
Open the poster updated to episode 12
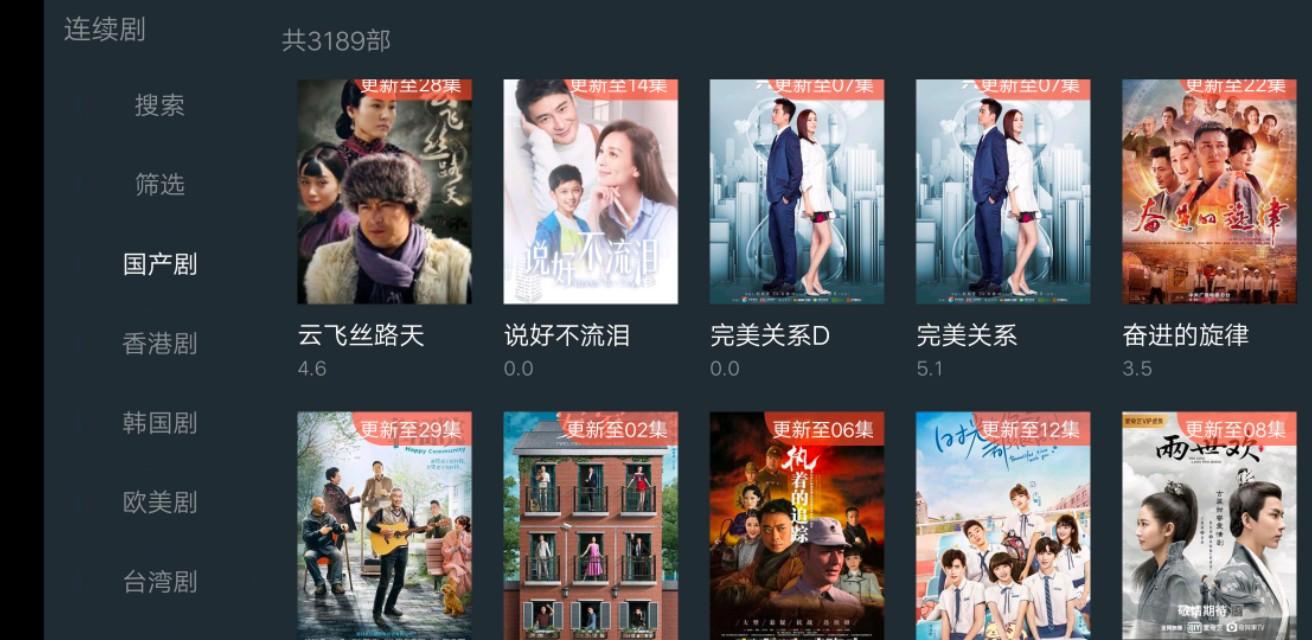pos(1003,525)
